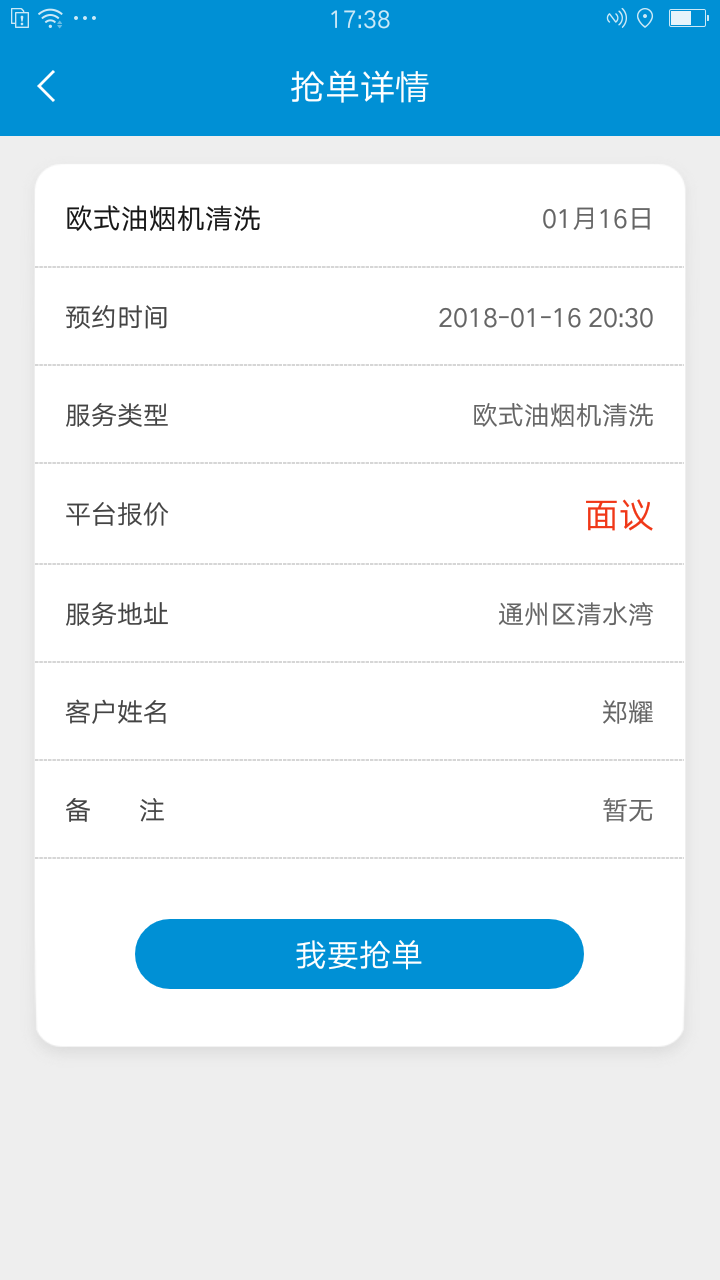720x1280 pixels.
Task: Select the 备注 row showing 暂无
Action: (x=359, y=810)
